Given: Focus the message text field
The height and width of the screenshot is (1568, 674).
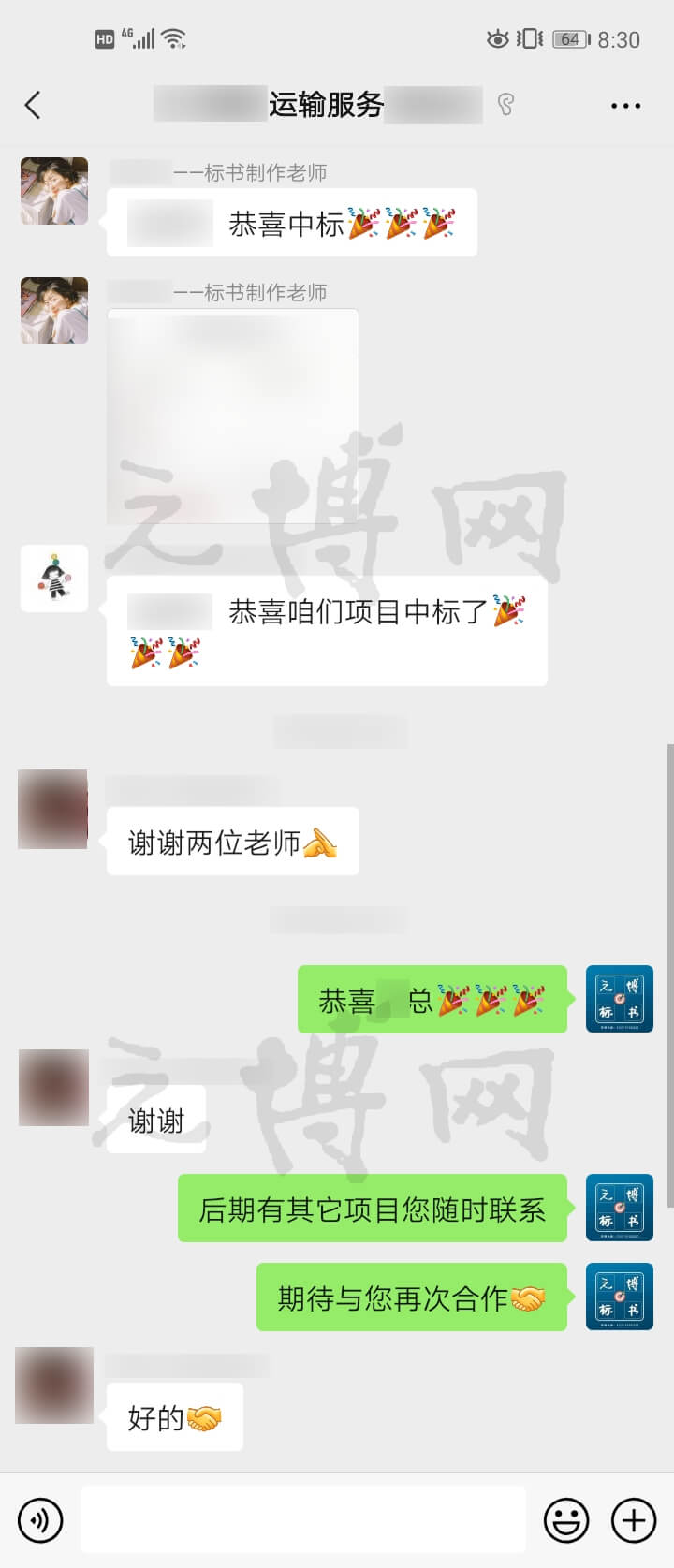Looking at the screenshot, I should (x=302, y=1520).
